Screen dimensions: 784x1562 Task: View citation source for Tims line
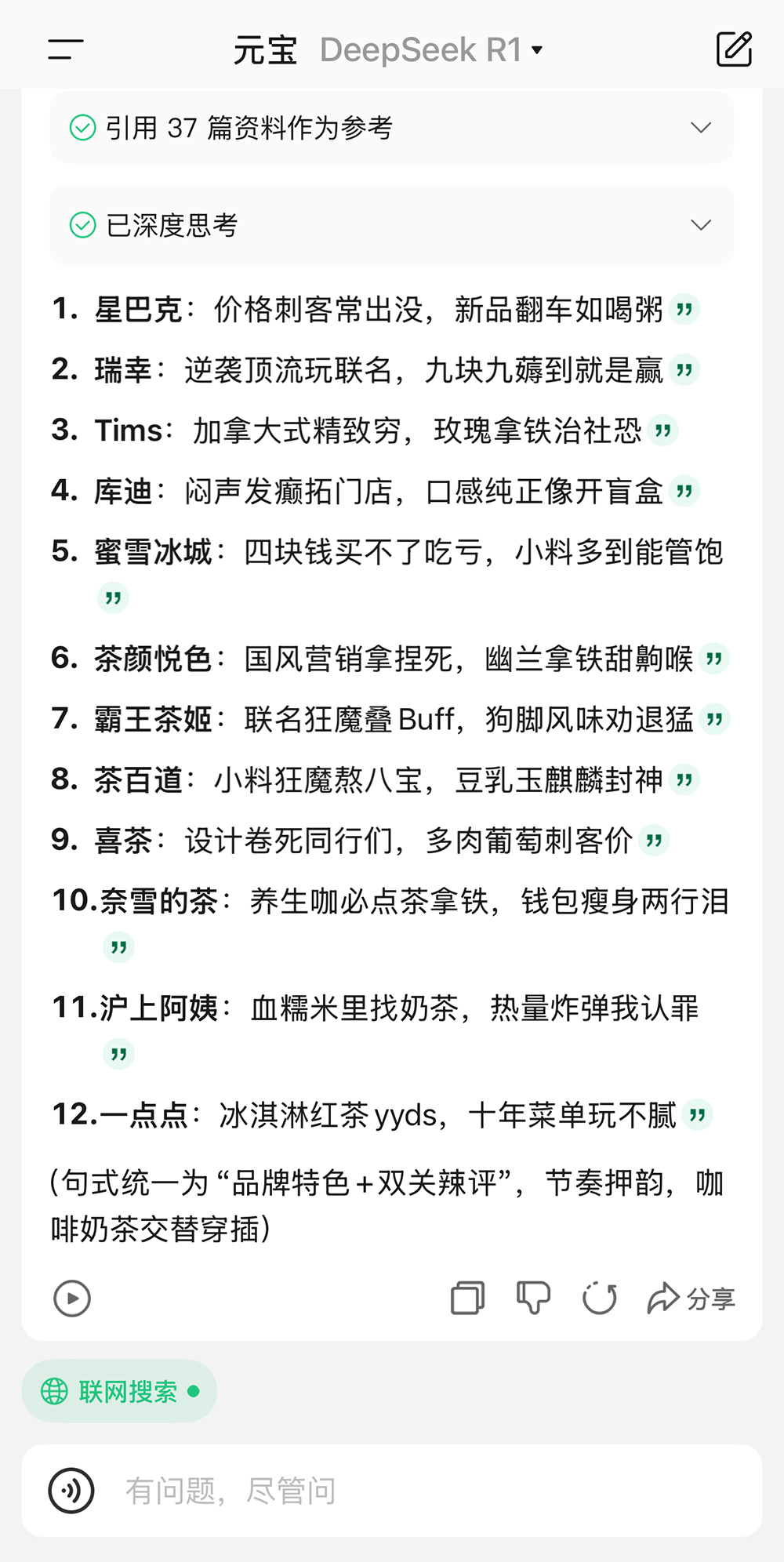point(663,430)
